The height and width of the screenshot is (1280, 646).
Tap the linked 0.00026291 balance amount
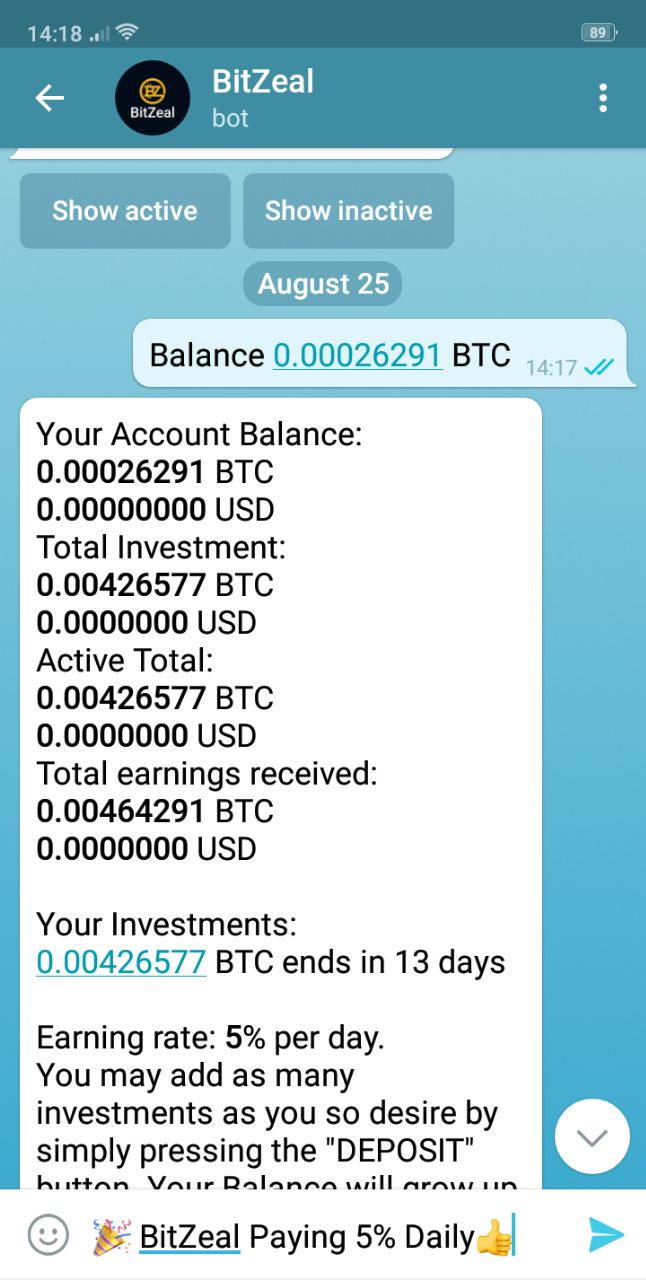point(357,355)
